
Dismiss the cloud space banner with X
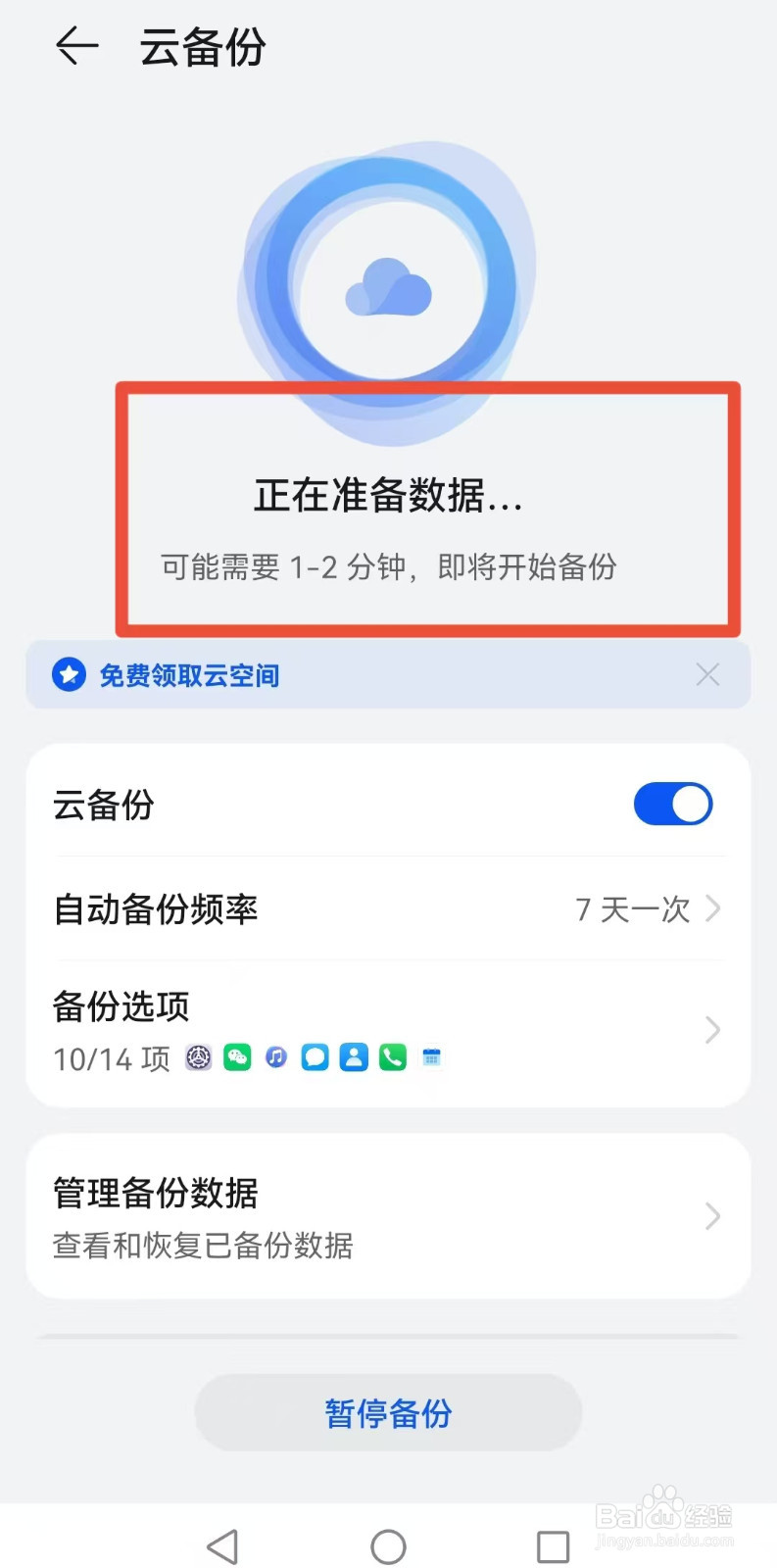click(707, 675)
